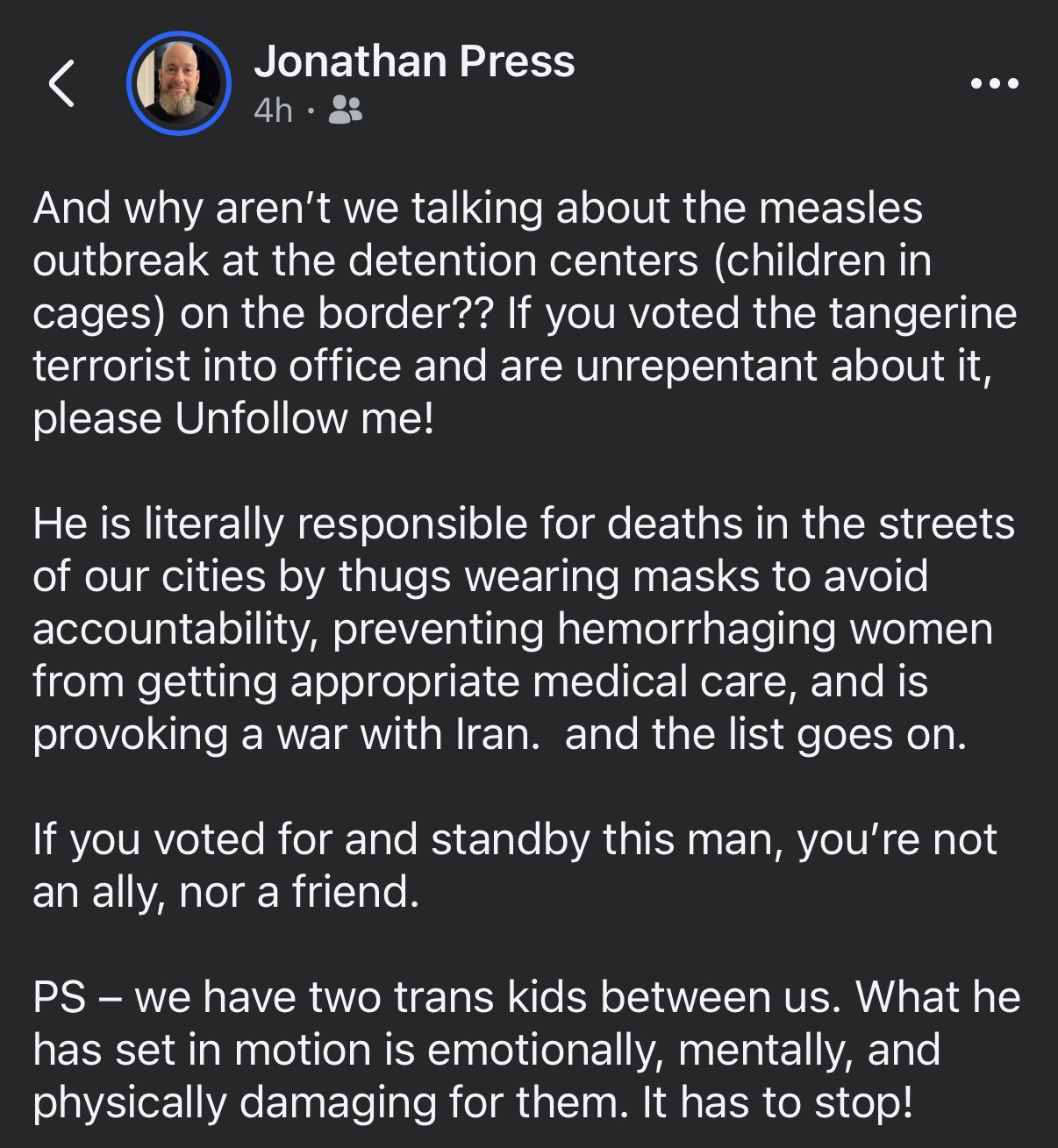Open Jonathan Press's profile by name
This screenshot has height=1148, width=1058.
click(x=414, y=61)
